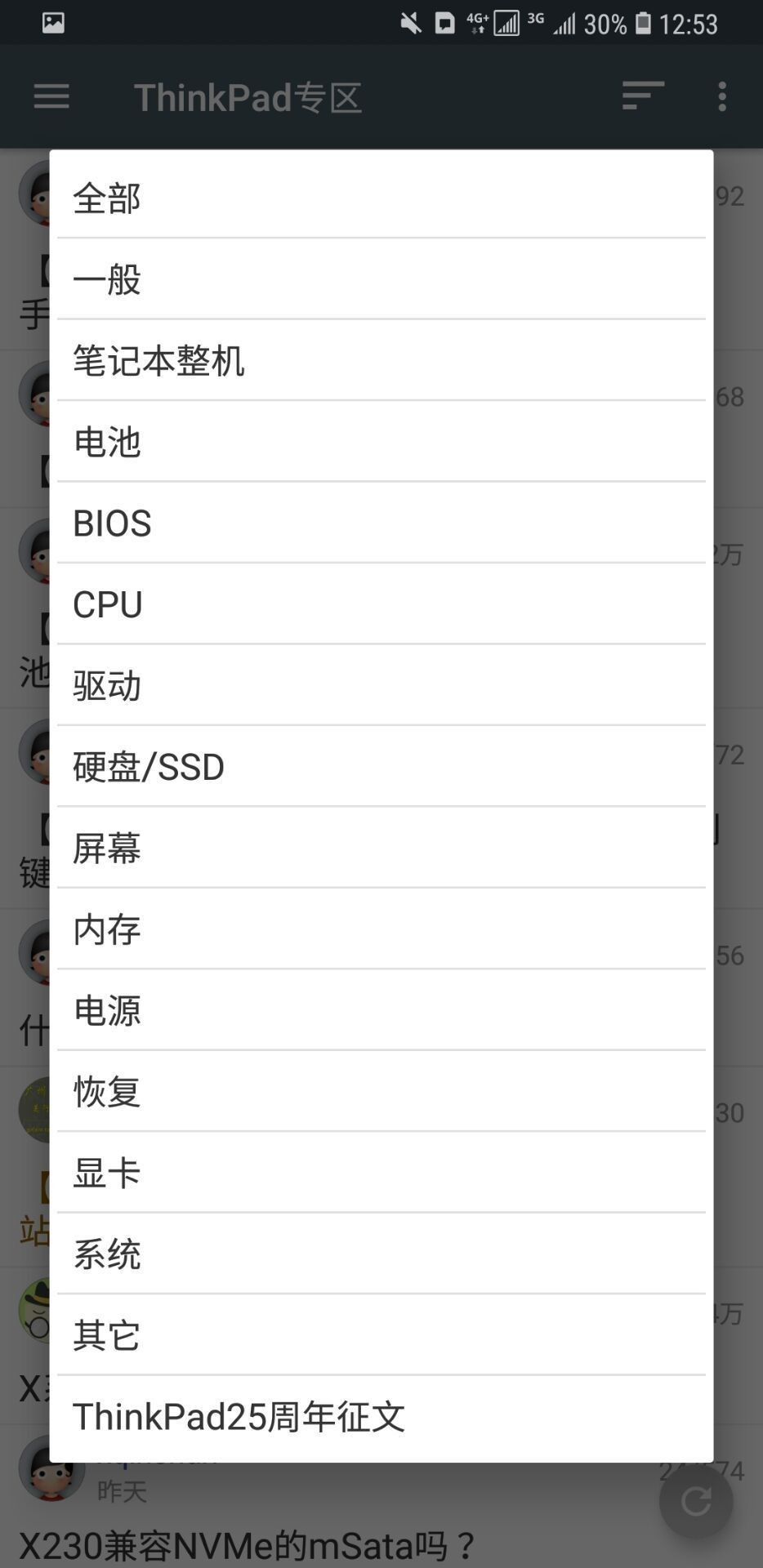
Task: Choose the 一般 filter option
Action: pyautogui.click(x=381, y=279)
